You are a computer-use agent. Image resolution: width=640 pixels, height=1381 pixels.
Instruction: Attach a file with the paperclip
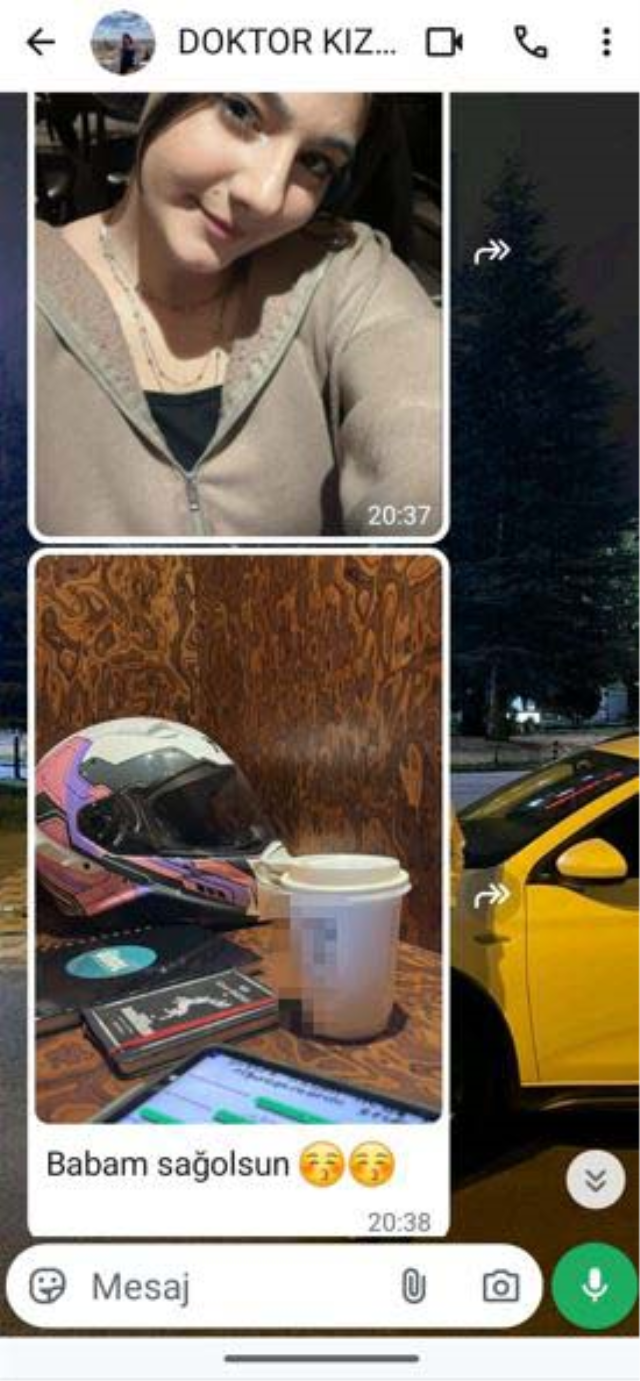click(x=413, y=1286)
